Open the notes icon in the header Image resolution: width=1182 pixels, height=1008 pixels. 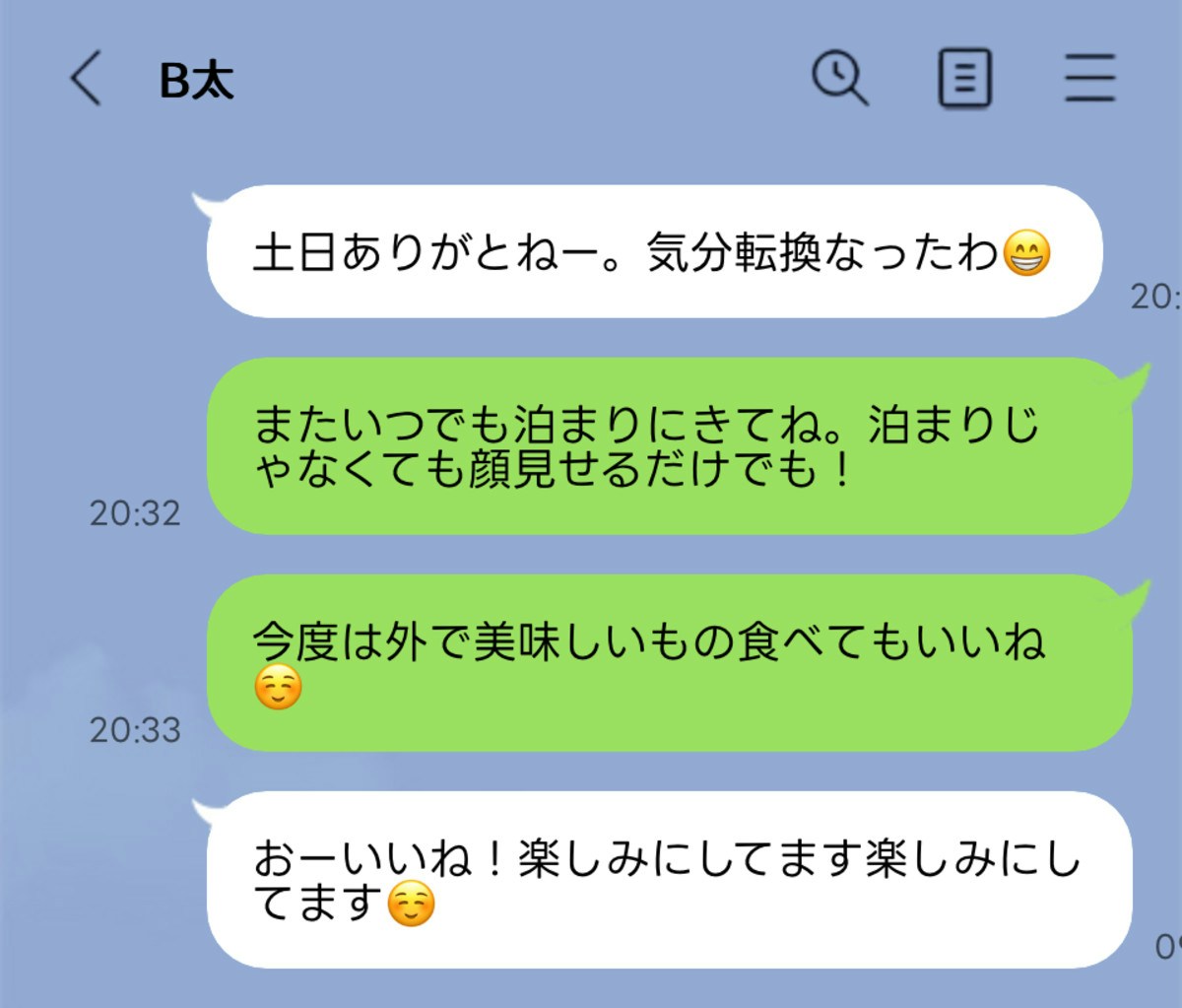point(963,79)
